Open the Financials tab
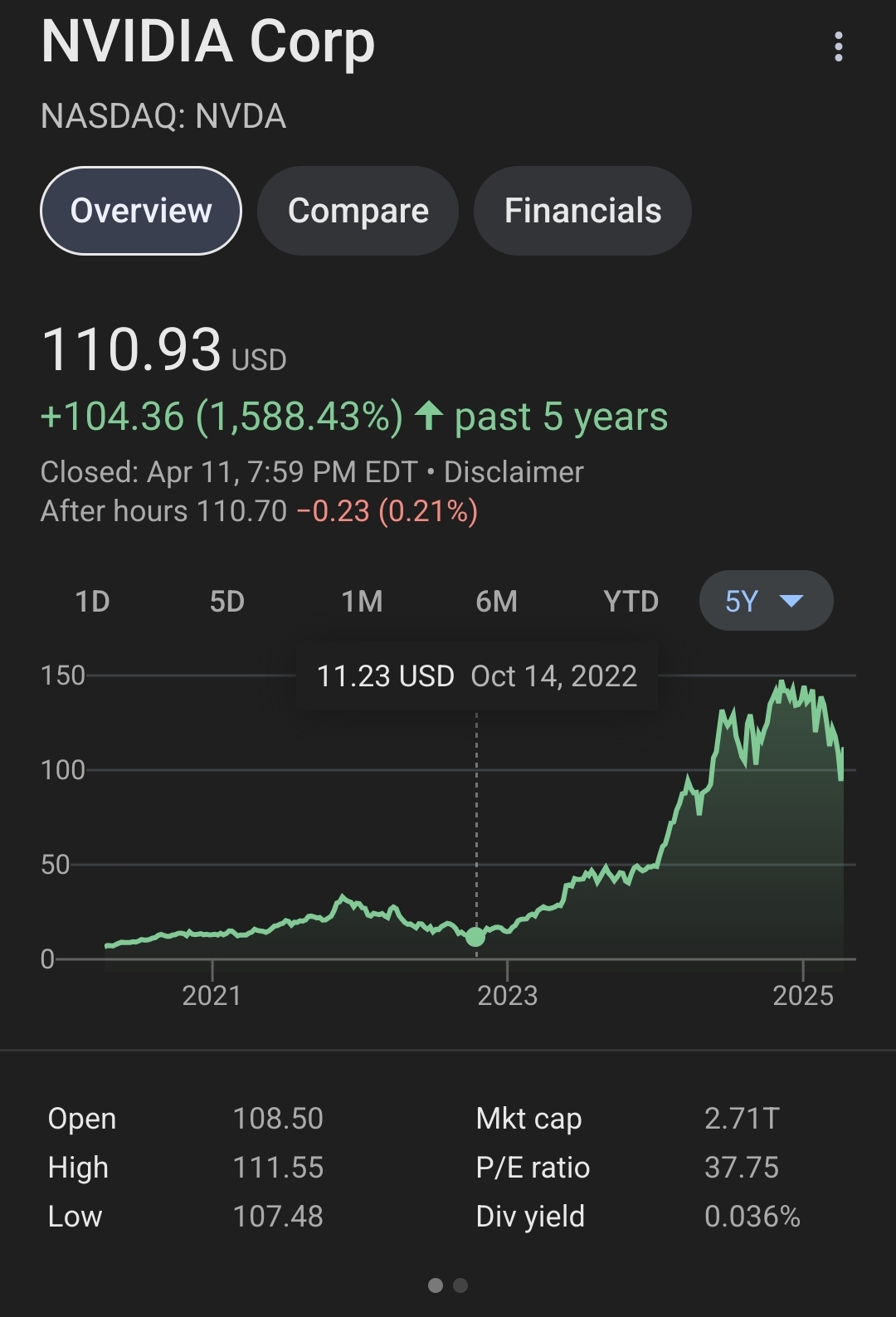This screenshot has height=1317, width=896. point(582,211)
